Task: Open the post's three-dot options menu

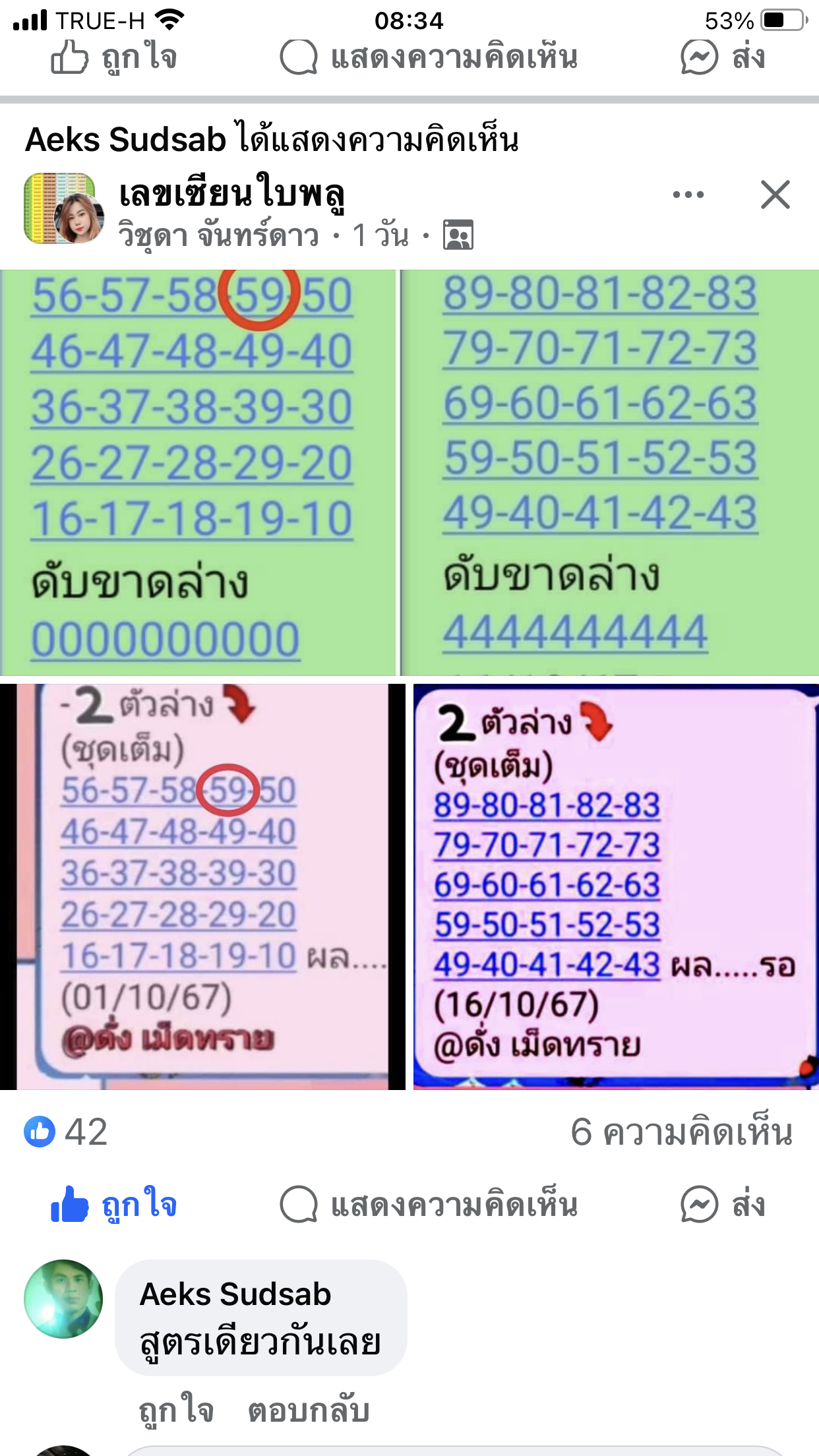Action: pyautogui.click(x=688, y=195)
